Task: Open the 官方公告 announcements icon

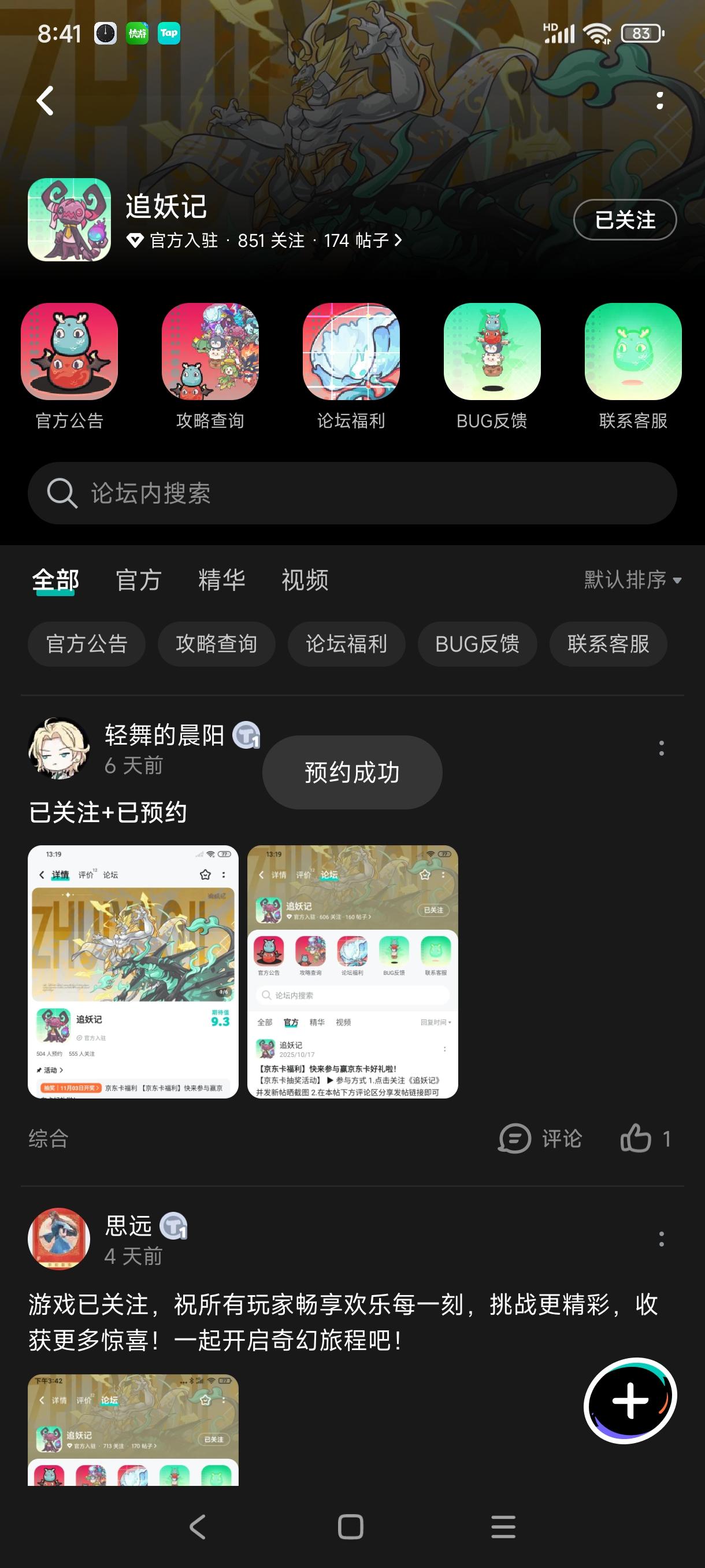Action: pyautogui.click(x=69, y=353)
